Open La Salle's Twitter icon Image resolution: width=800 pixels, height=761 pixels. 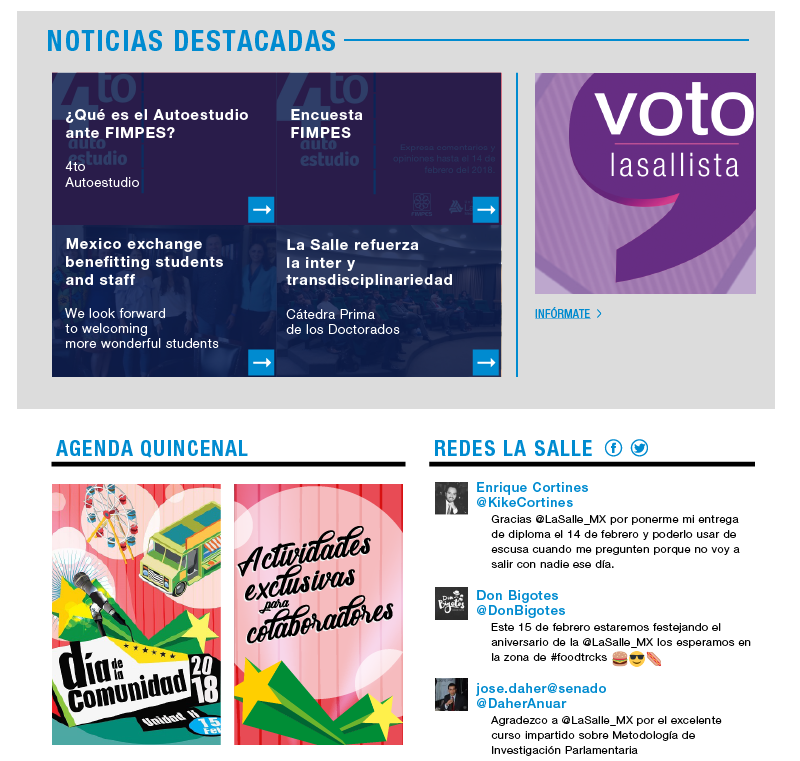pos(639,448)
